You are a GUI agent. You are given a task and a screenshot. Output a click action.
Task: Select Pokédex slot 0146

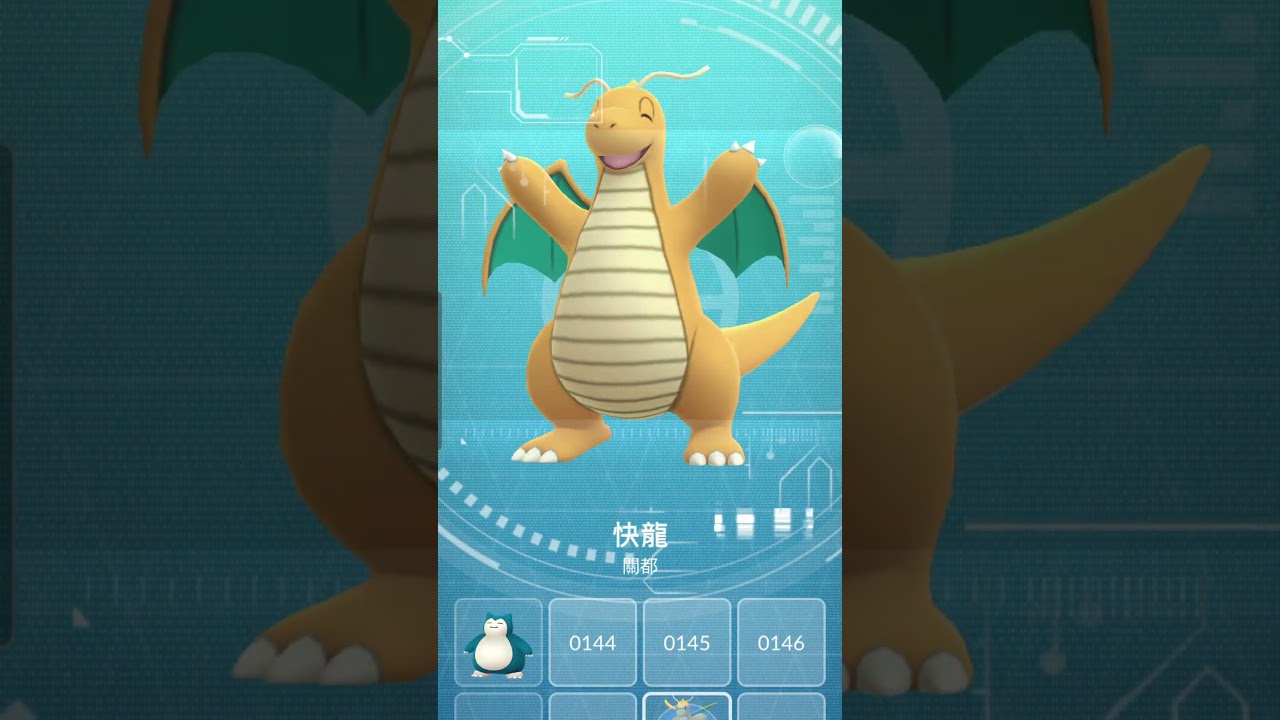click(x=780, y=642)
